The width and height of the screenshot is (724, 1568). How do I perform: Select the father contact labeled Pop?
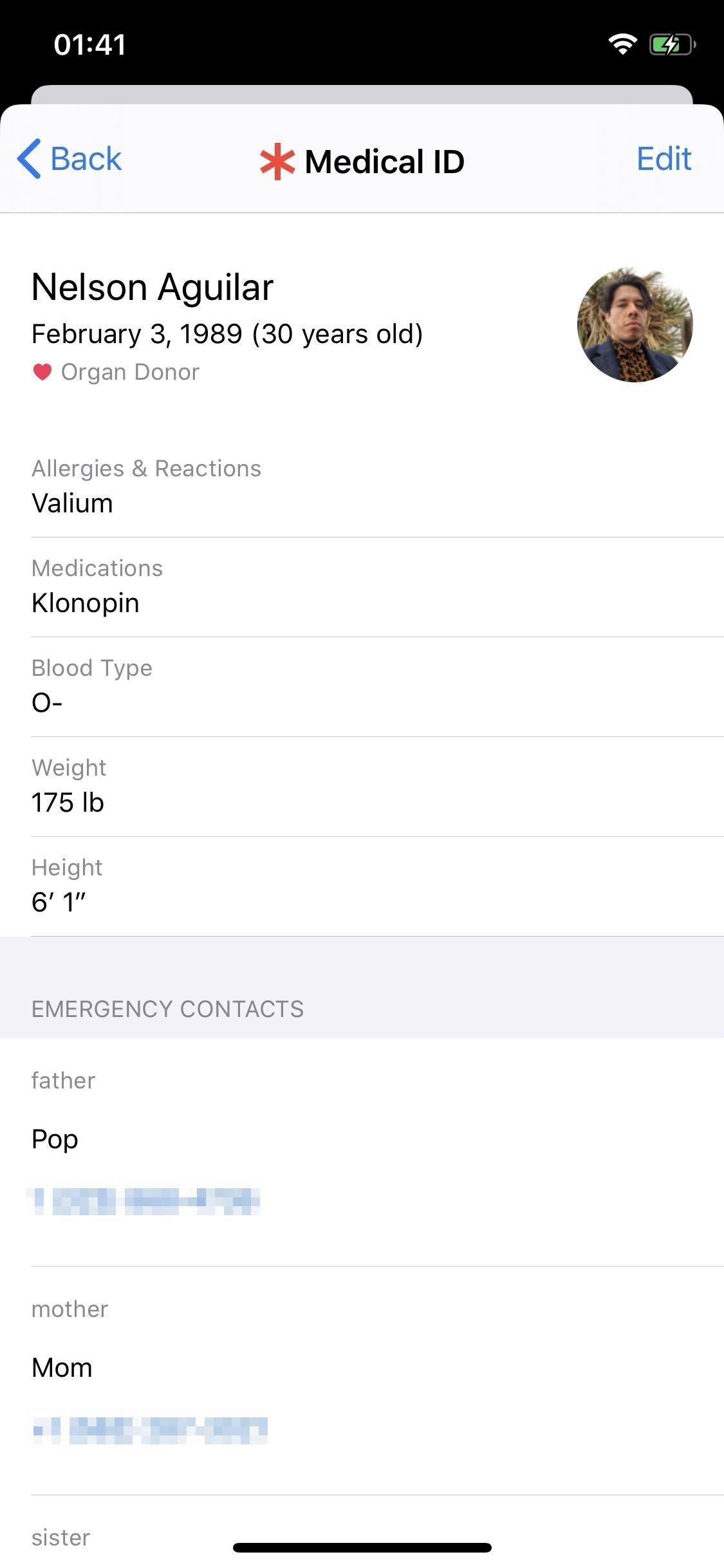(54, 1139)
